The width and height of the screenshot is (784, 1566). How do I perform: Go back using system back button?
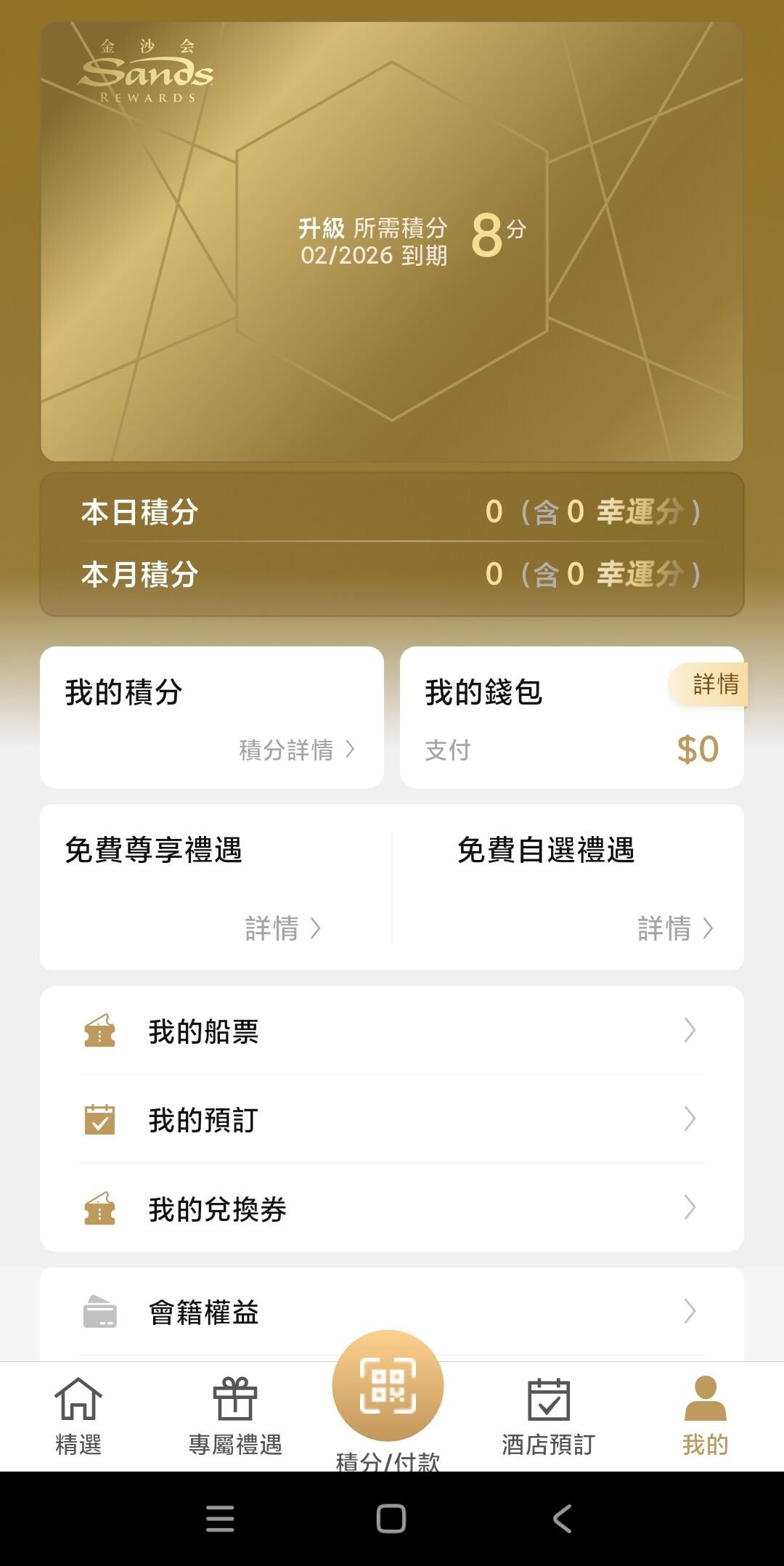[x=563, y=1519]
